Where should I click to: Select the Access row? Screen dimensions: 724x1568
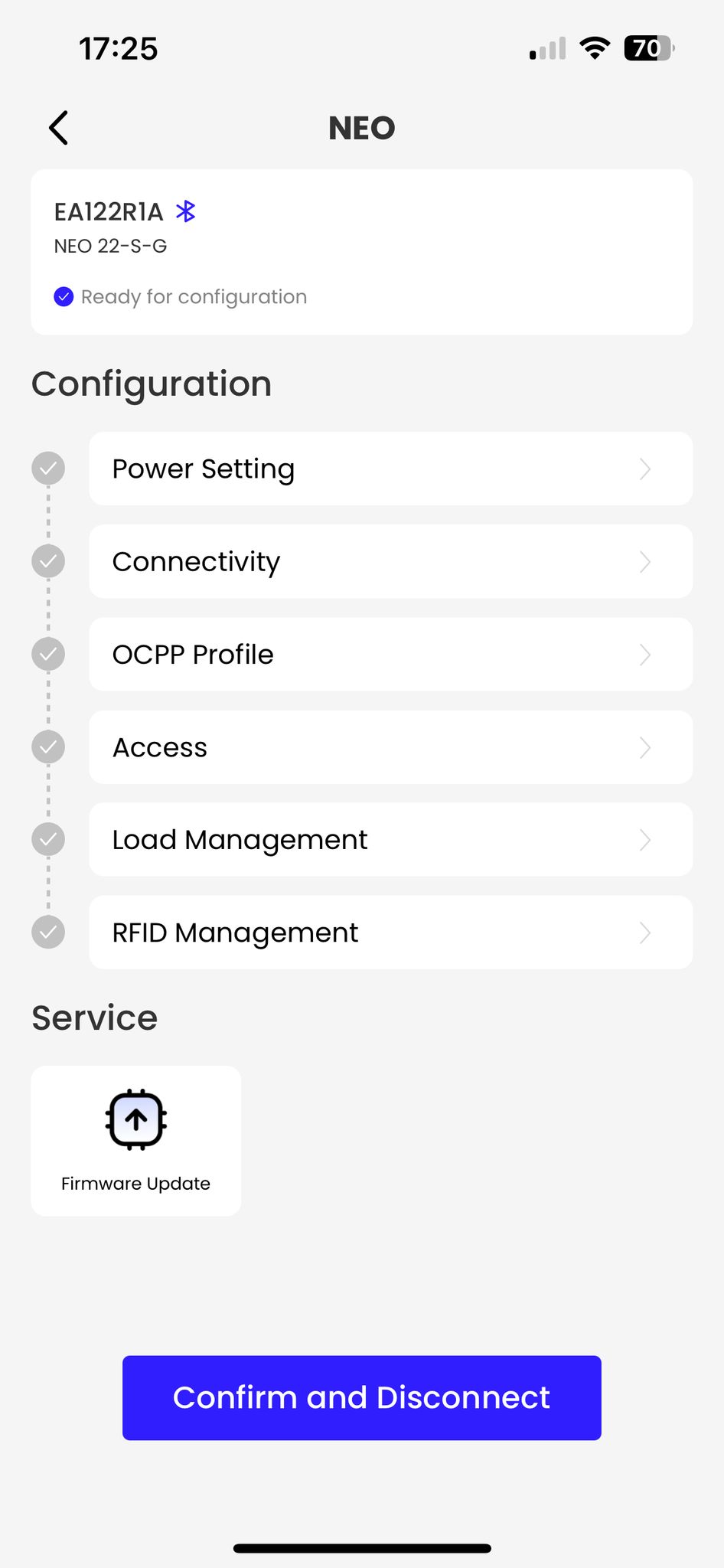(x=391, y=747)
